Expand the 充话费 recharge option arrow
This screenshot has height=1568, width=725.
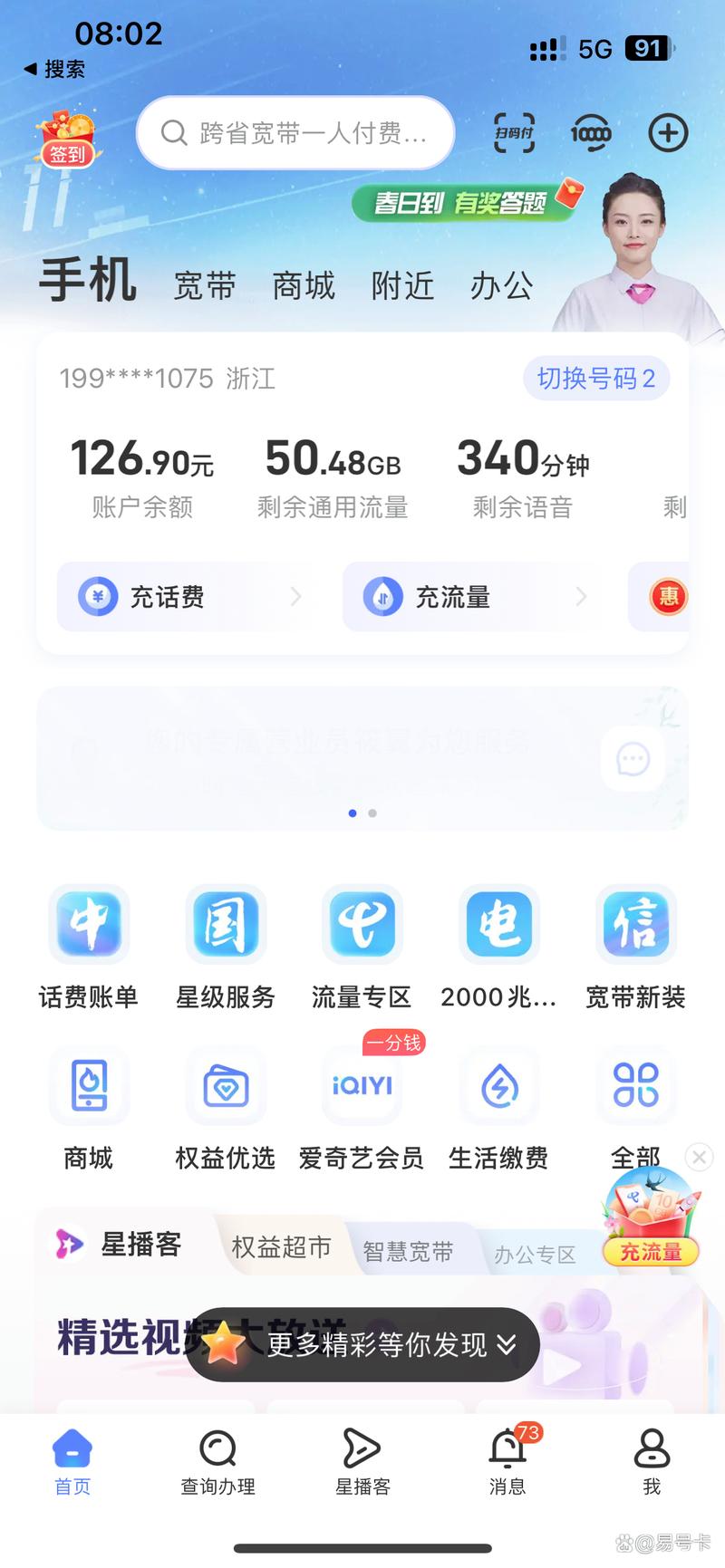pyautogui.click(x=296, y=597)
